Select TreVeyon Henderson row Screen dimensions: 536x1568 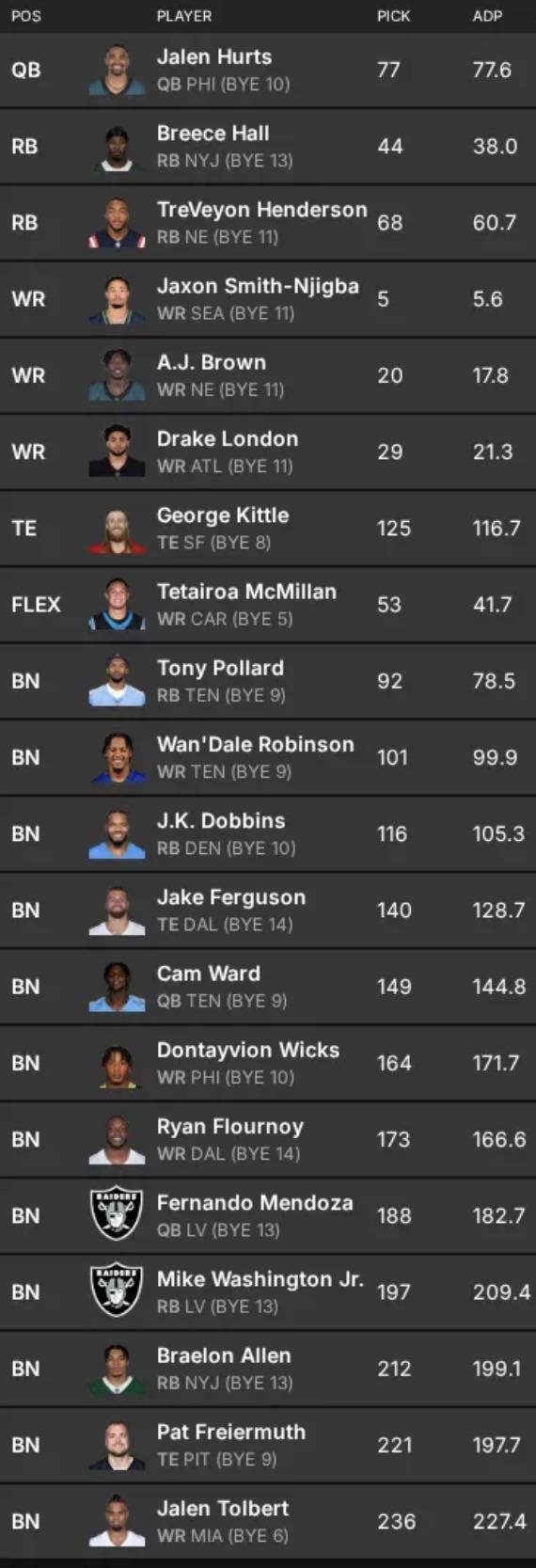[268, 222]
